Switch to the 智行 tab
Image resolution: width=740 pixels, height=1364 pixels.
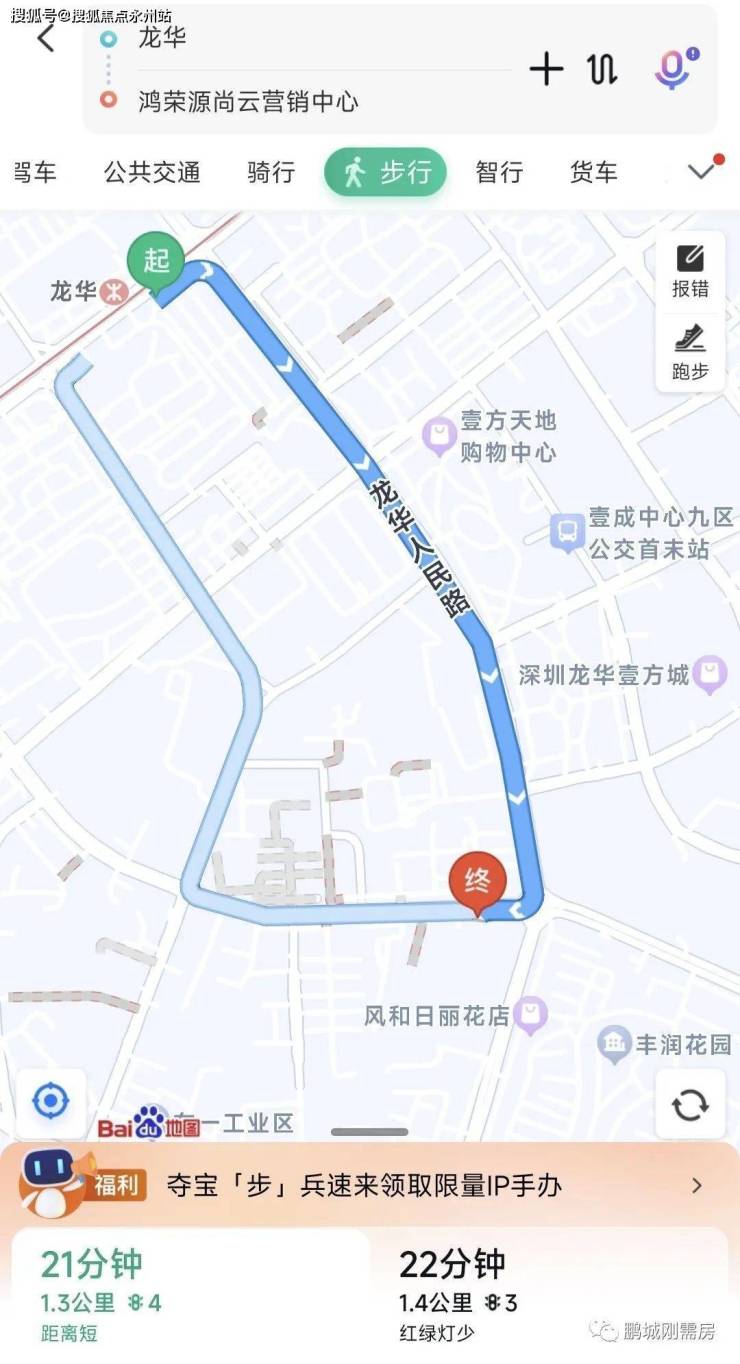point(499,172)
